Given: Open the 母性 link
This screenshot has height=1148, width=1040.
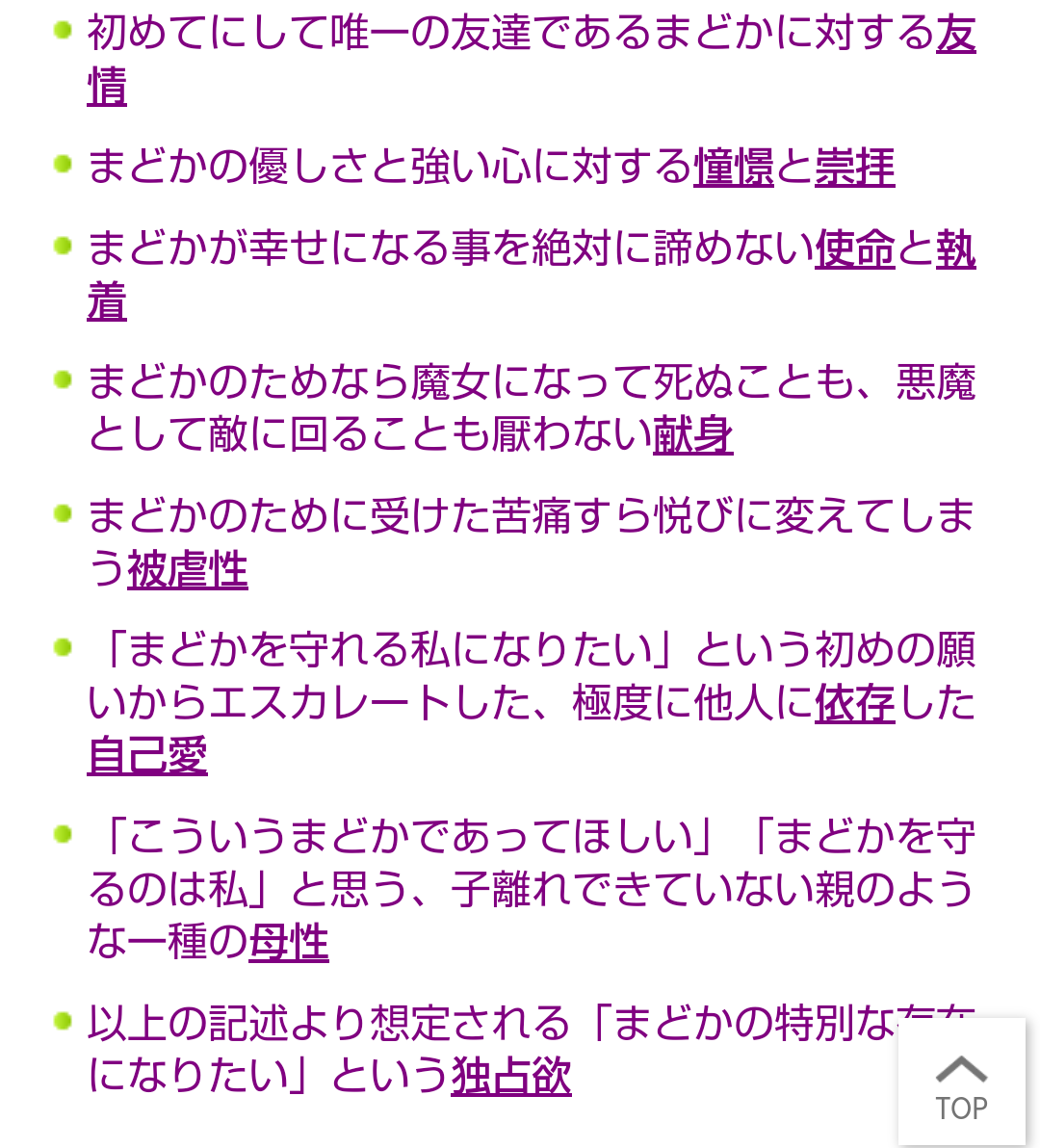Looking at the screenshot, I should click(288, 941).
